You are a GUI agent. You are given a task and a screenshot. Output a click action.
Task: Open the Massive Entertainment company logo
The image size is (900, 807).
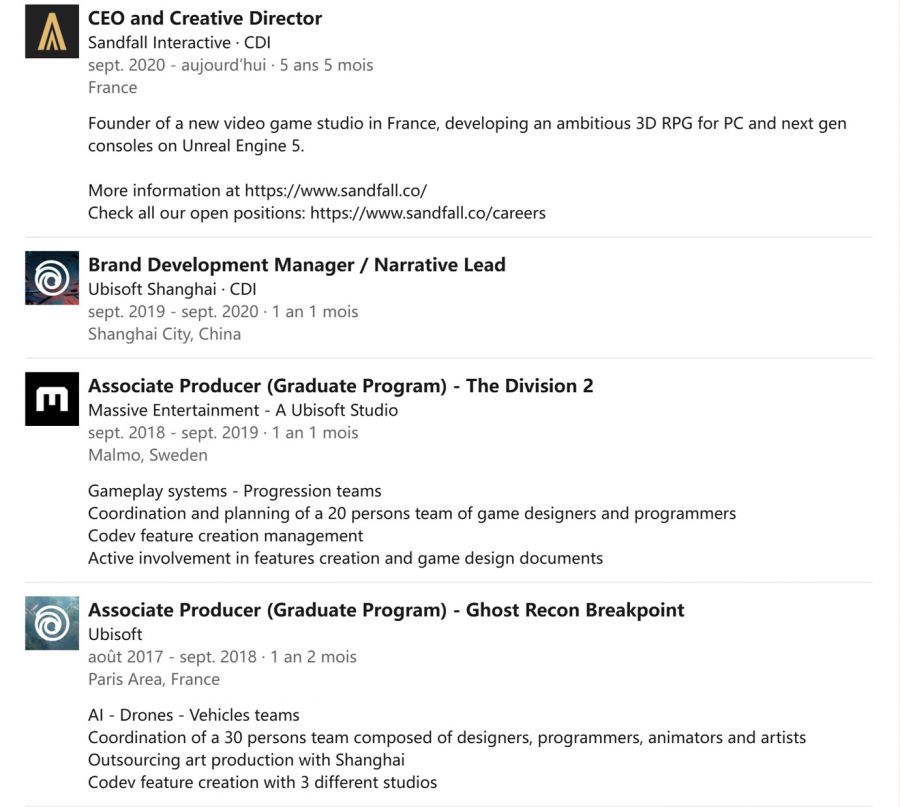(x=52, y=399)
